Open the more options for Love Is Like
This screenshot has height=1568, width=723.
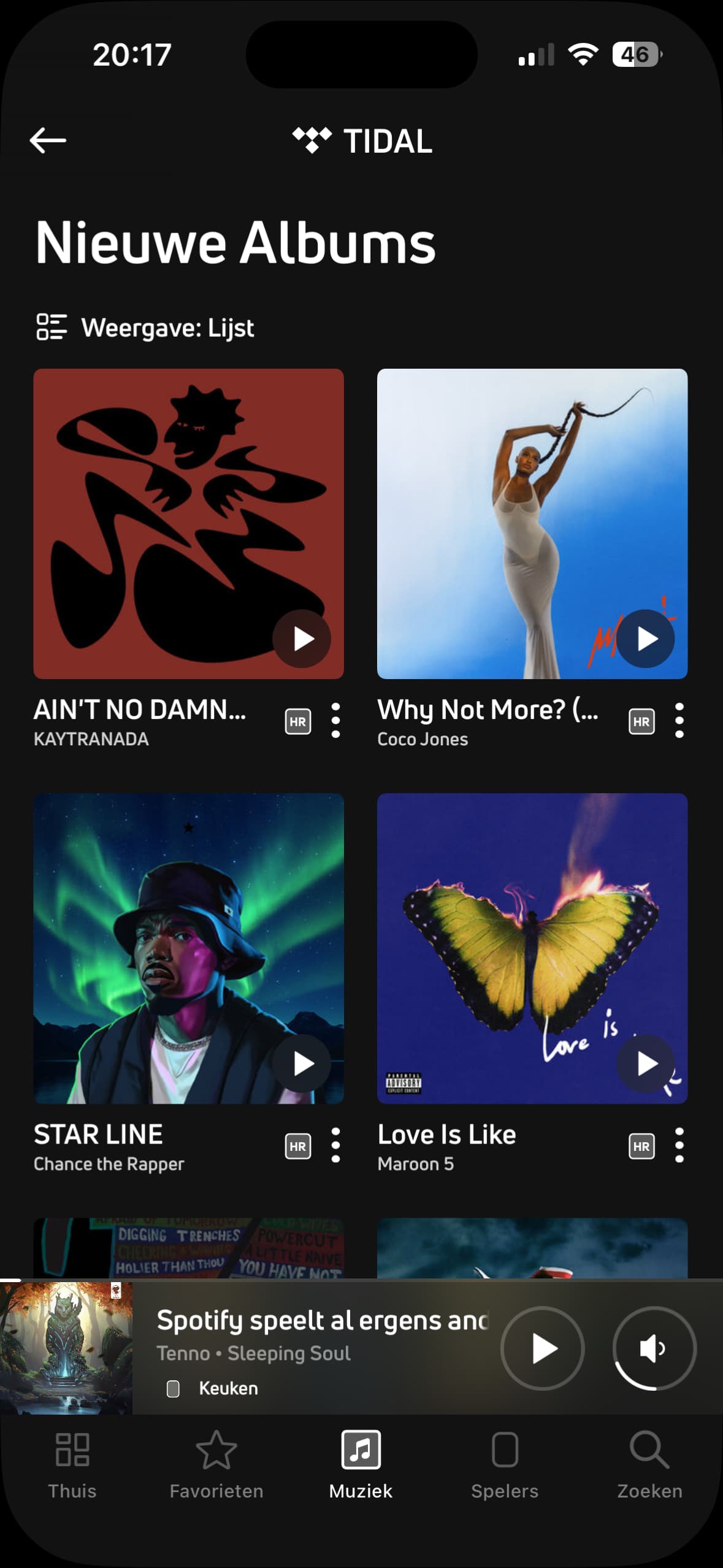click(679, 1145)
